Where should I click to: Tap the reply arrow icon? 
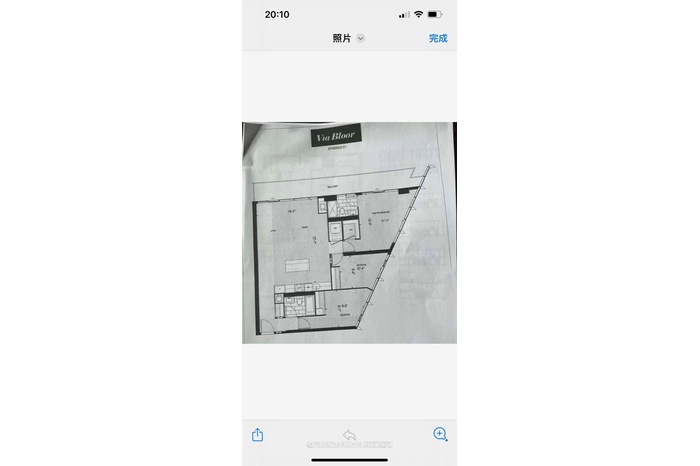(x=349, y=434)
